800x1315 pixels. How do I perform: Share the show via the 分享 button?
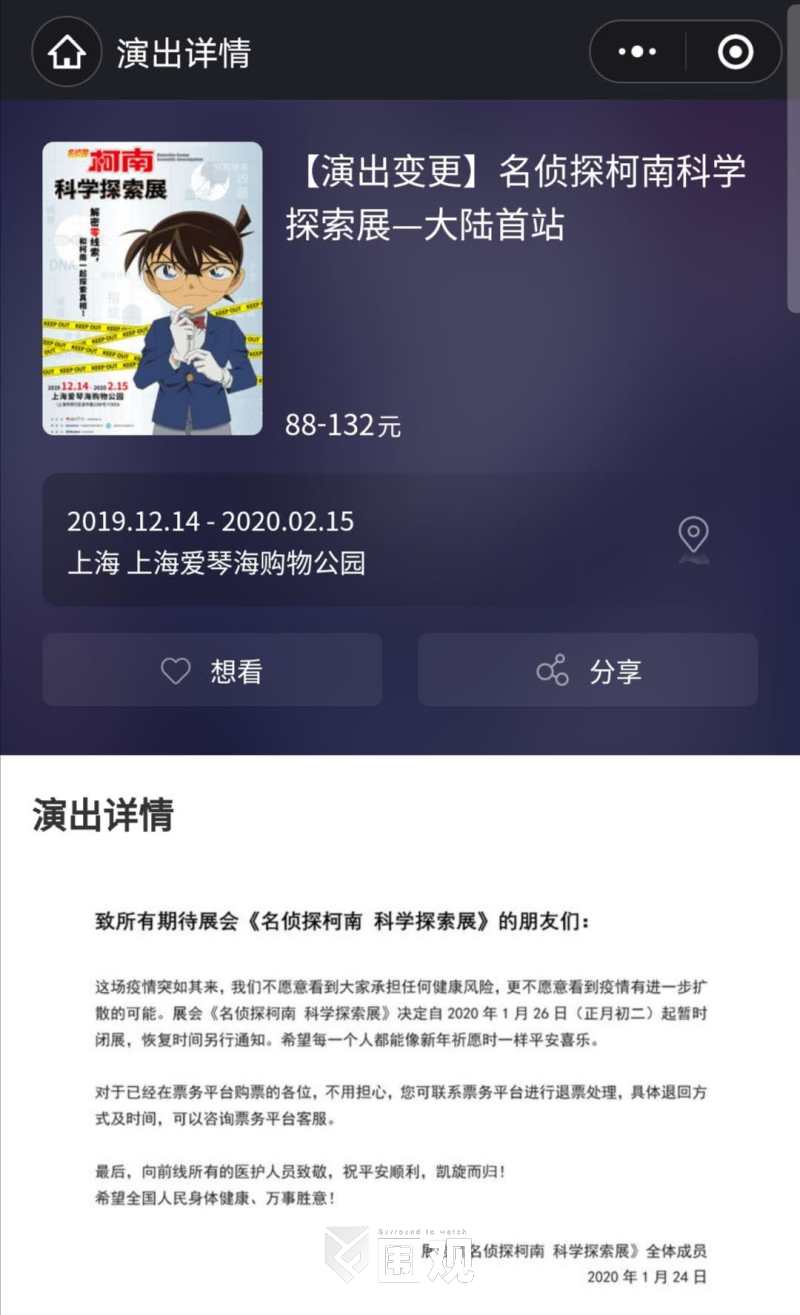(588, 671)
